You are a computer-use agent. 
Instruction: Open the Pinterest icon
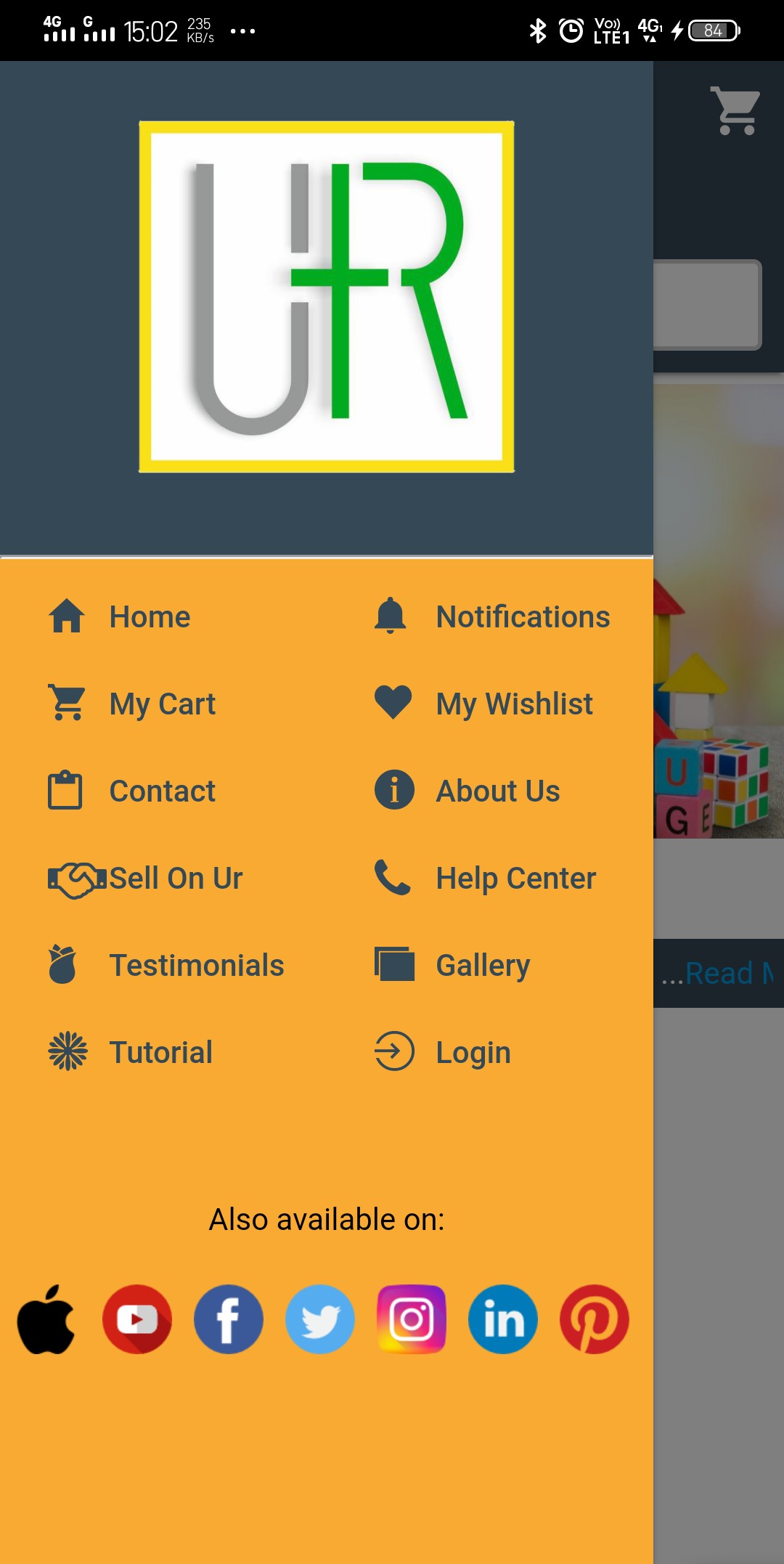(595, 1319)
